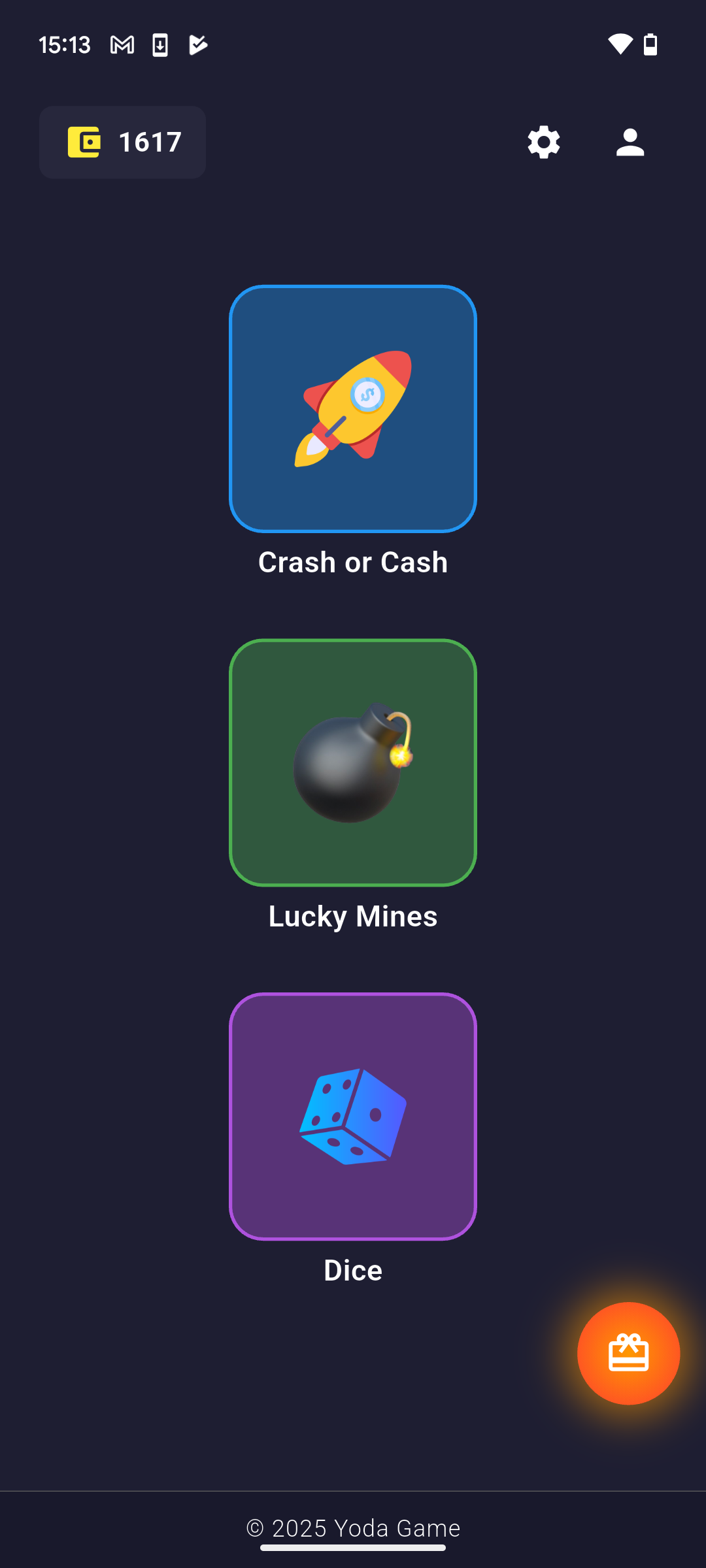Tap the battery indicator icon

pos(651,44)
